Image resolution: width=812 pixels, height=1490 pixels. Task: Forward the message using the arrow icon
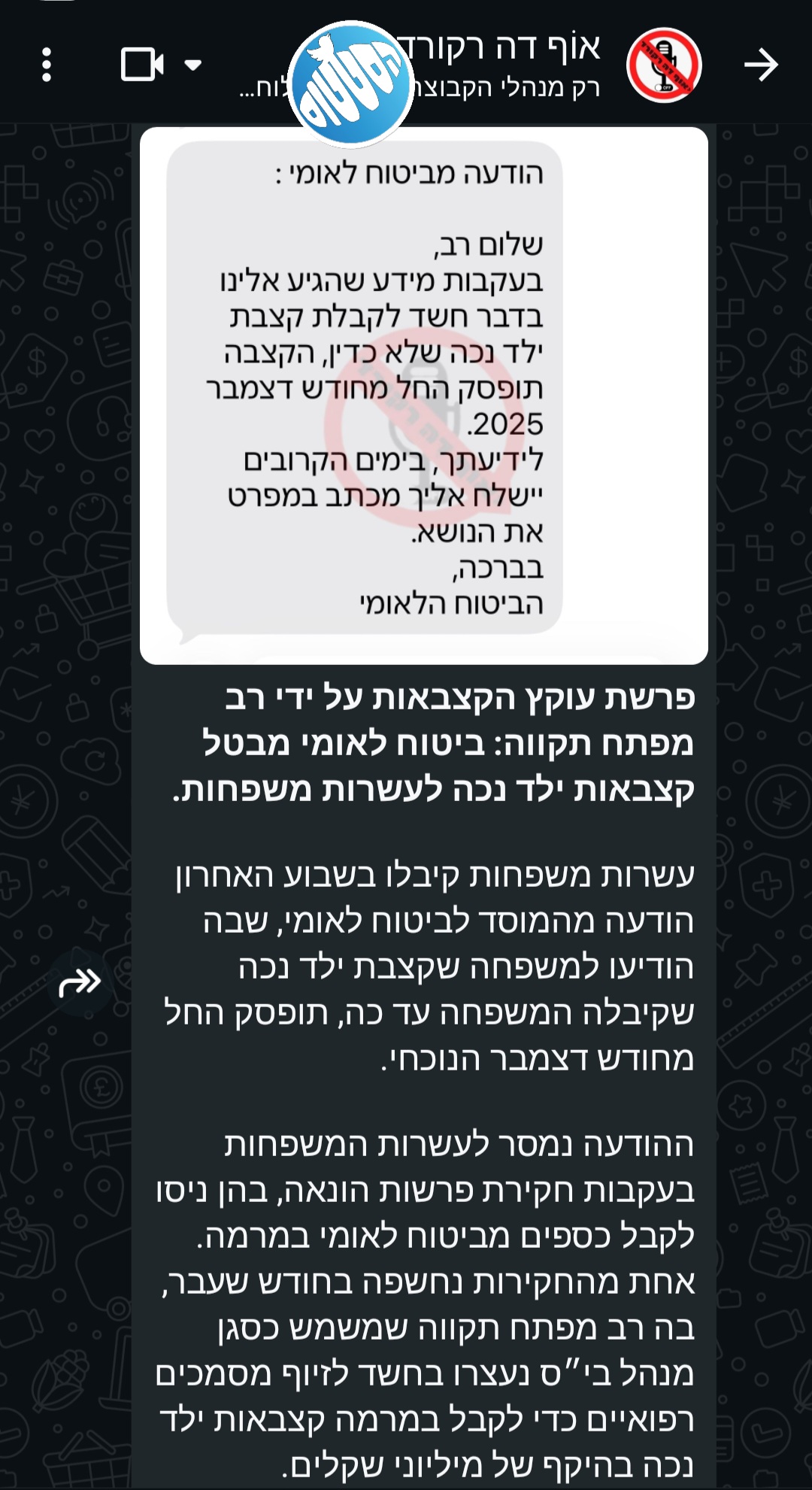click(80, 982)
